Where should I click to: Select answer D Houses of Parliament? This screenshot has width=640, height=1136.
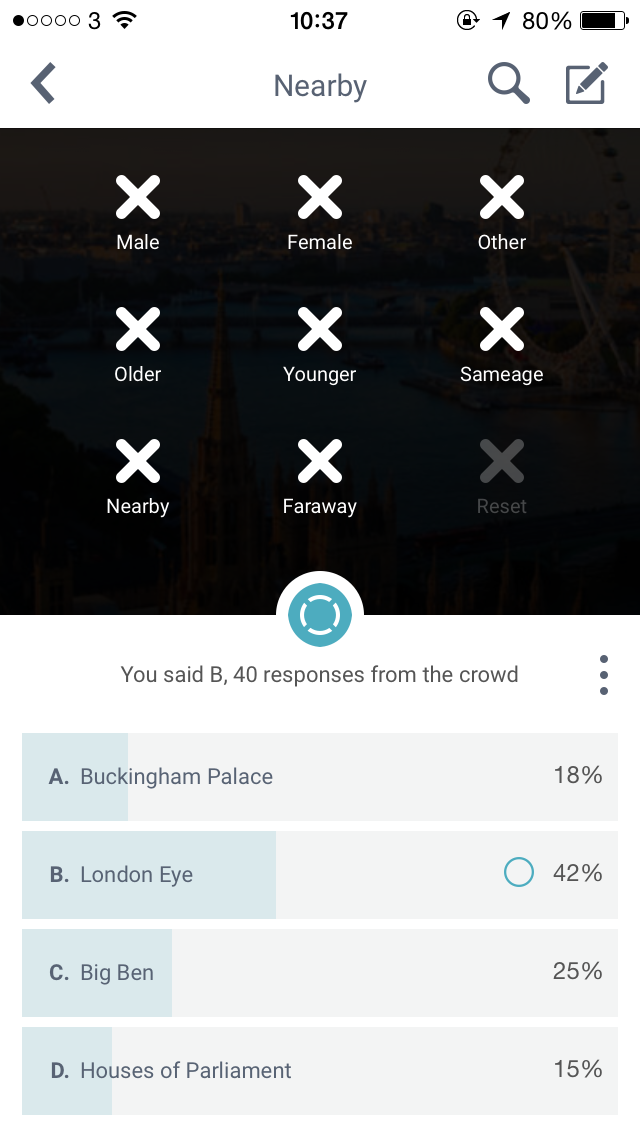pyautogui.click(x=320, y=1071)
